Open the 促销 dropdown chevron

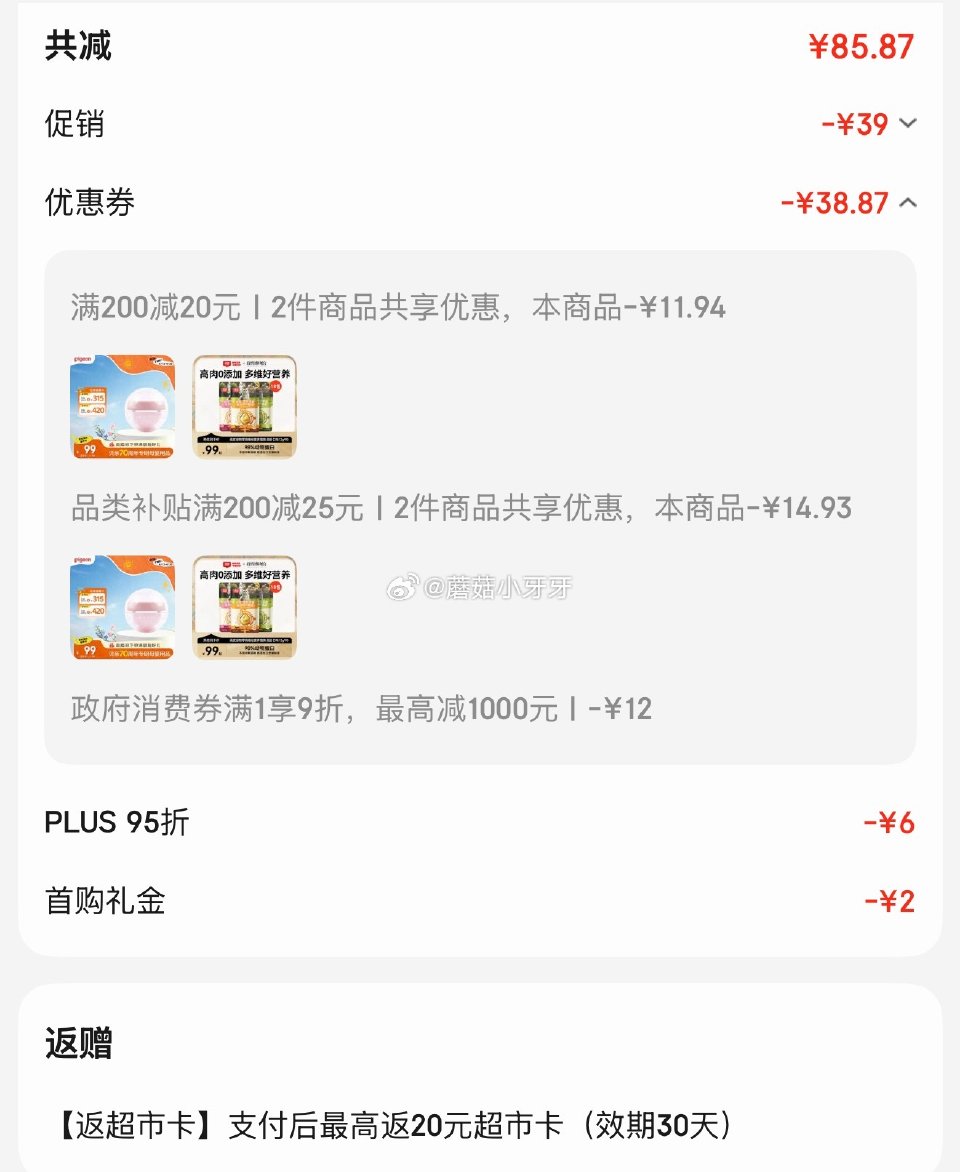coord(908,123)
